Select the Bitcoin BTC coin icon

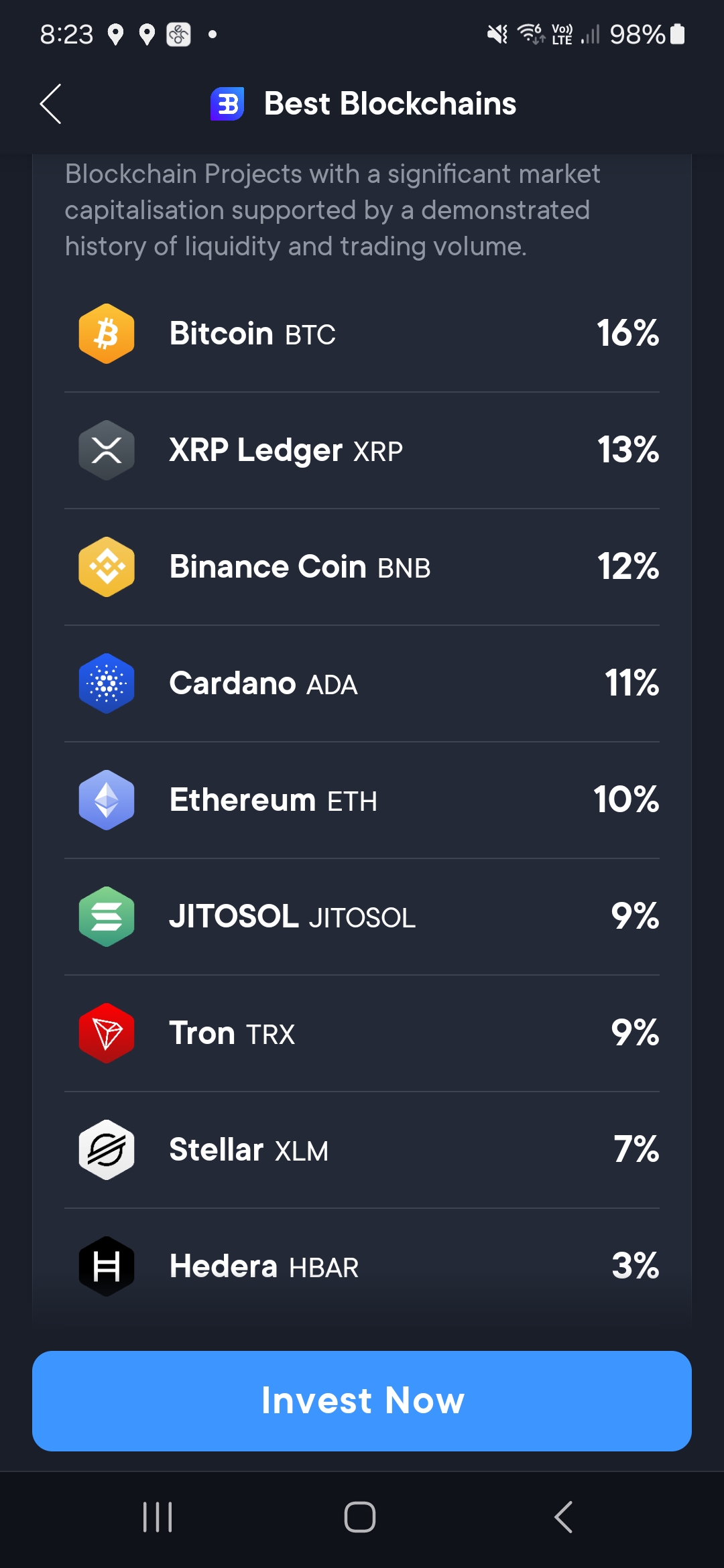tap(107, 333)
